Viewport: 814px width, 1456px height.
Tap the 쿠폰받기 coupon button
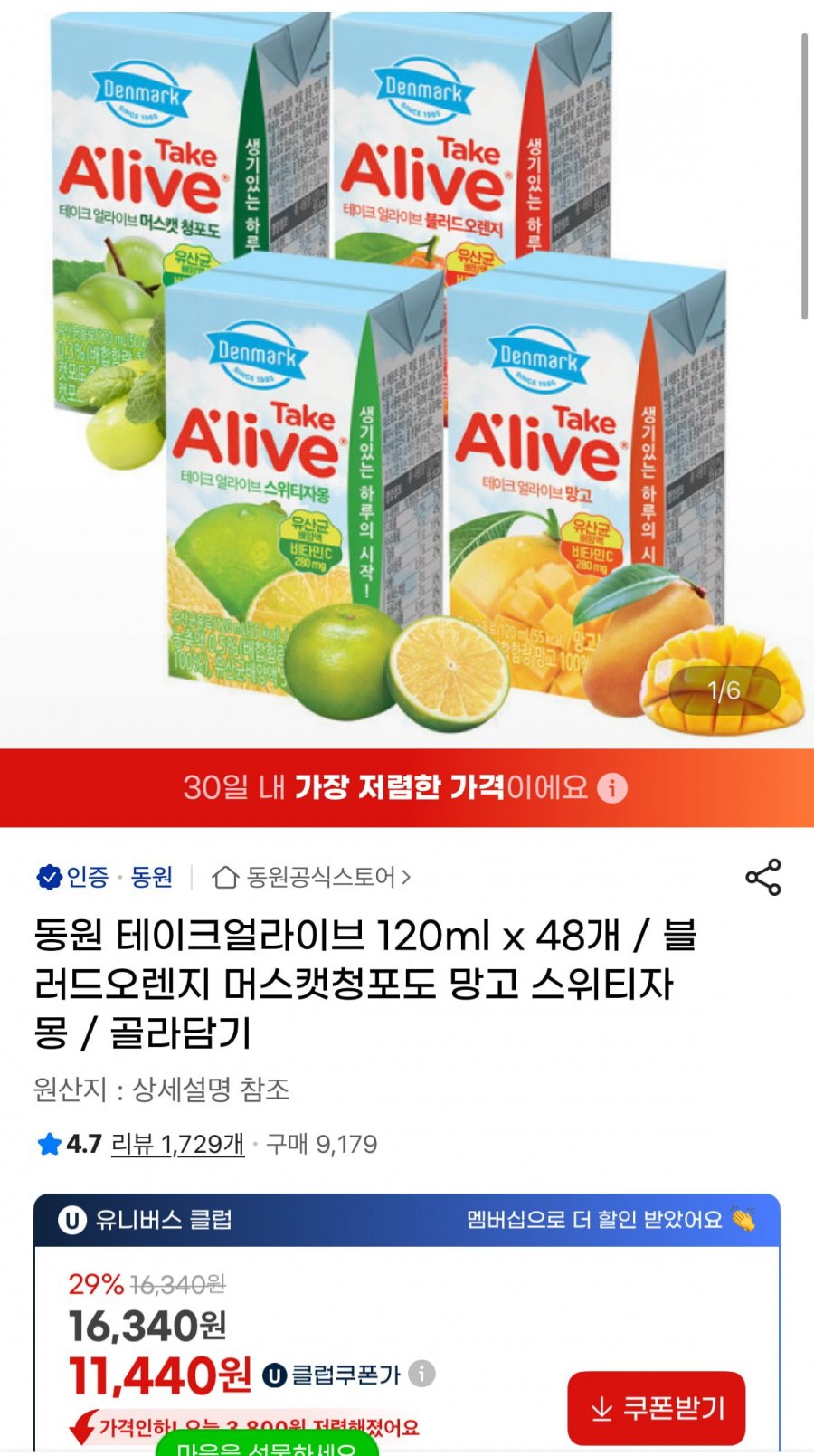coord(657,1408)
